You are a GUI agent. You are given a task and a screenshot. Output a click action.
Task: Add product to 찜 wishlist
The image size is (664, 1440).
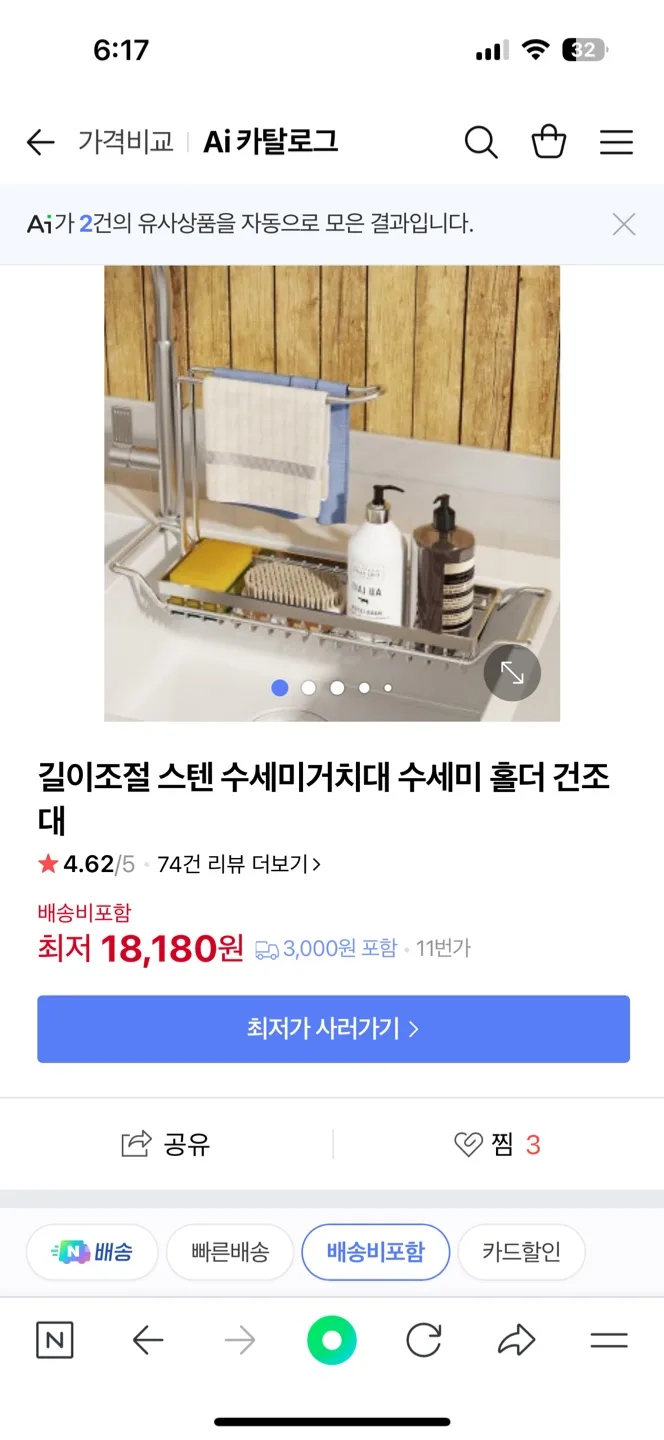pos(497,1144)
